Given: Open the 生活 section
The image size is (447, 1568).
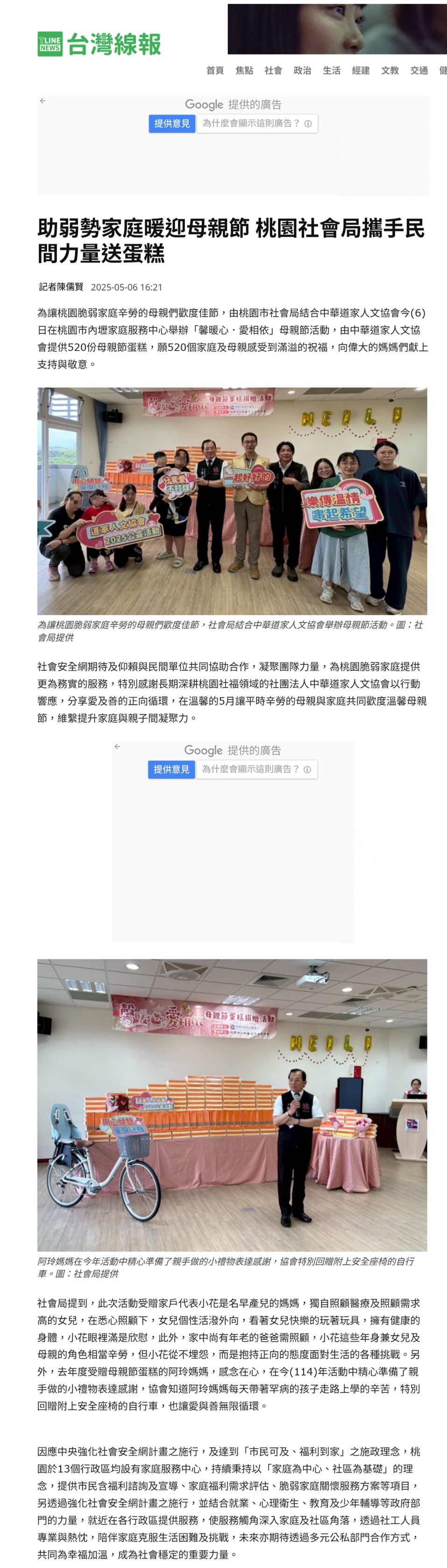Looking at the screenshot, I should tap(332, 70).
